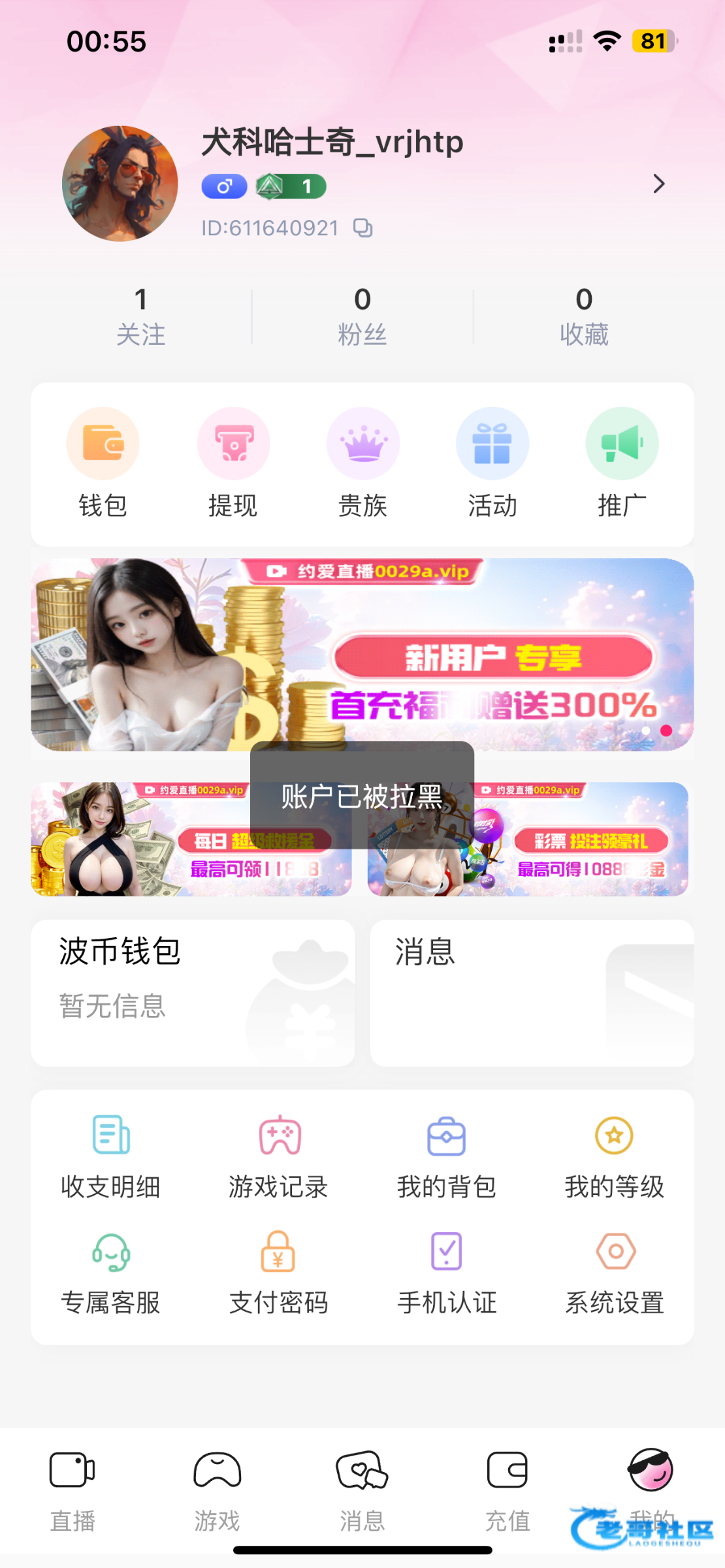Open the 消息 messages card

click(532, 992)
